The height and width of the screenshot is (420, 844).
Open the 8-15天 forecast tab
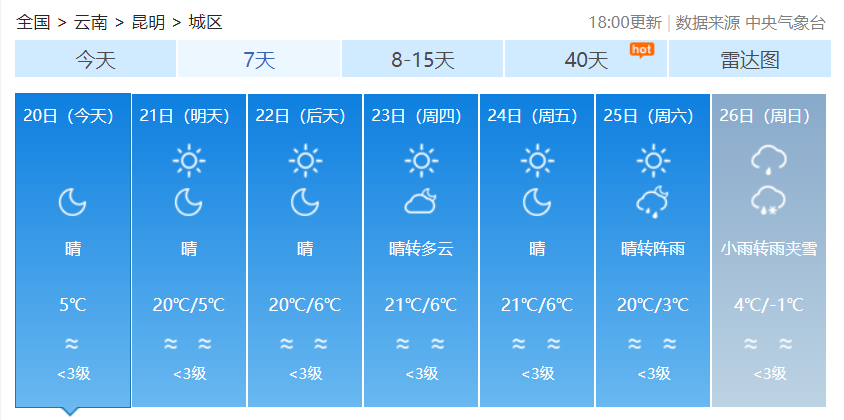422,60
